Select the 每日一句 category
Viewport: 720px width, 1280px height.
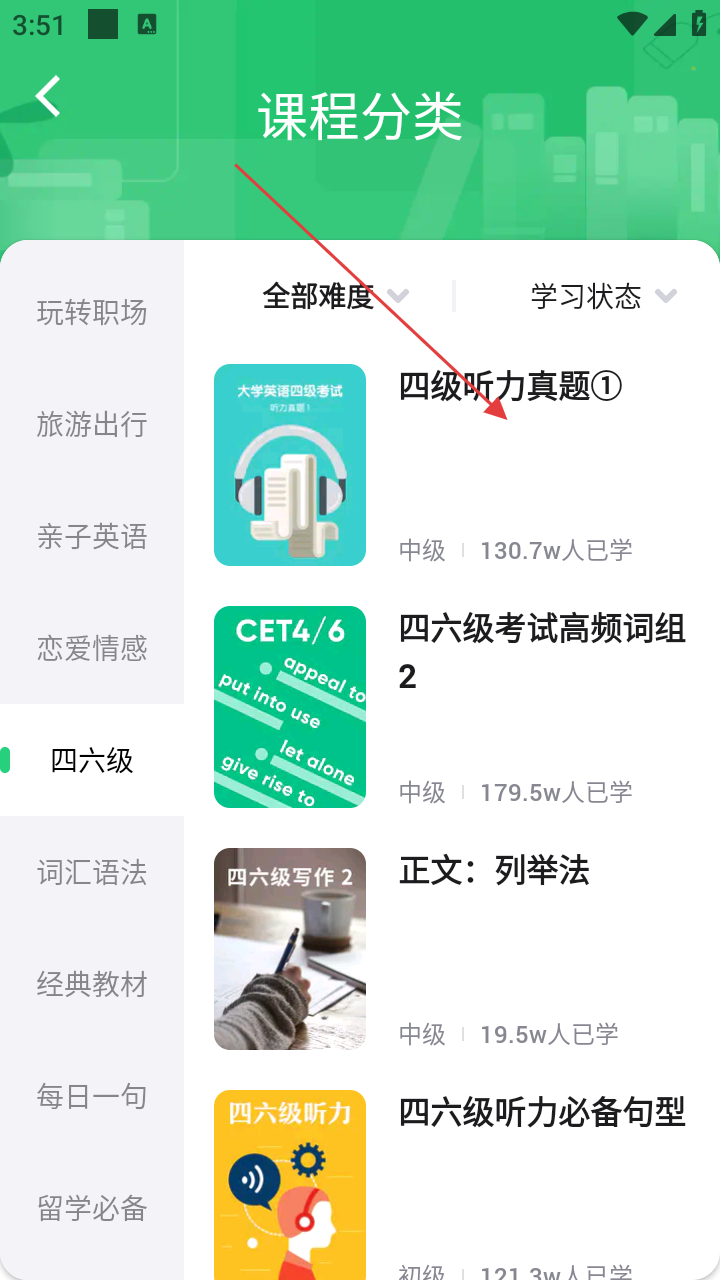click(92, 1097)
